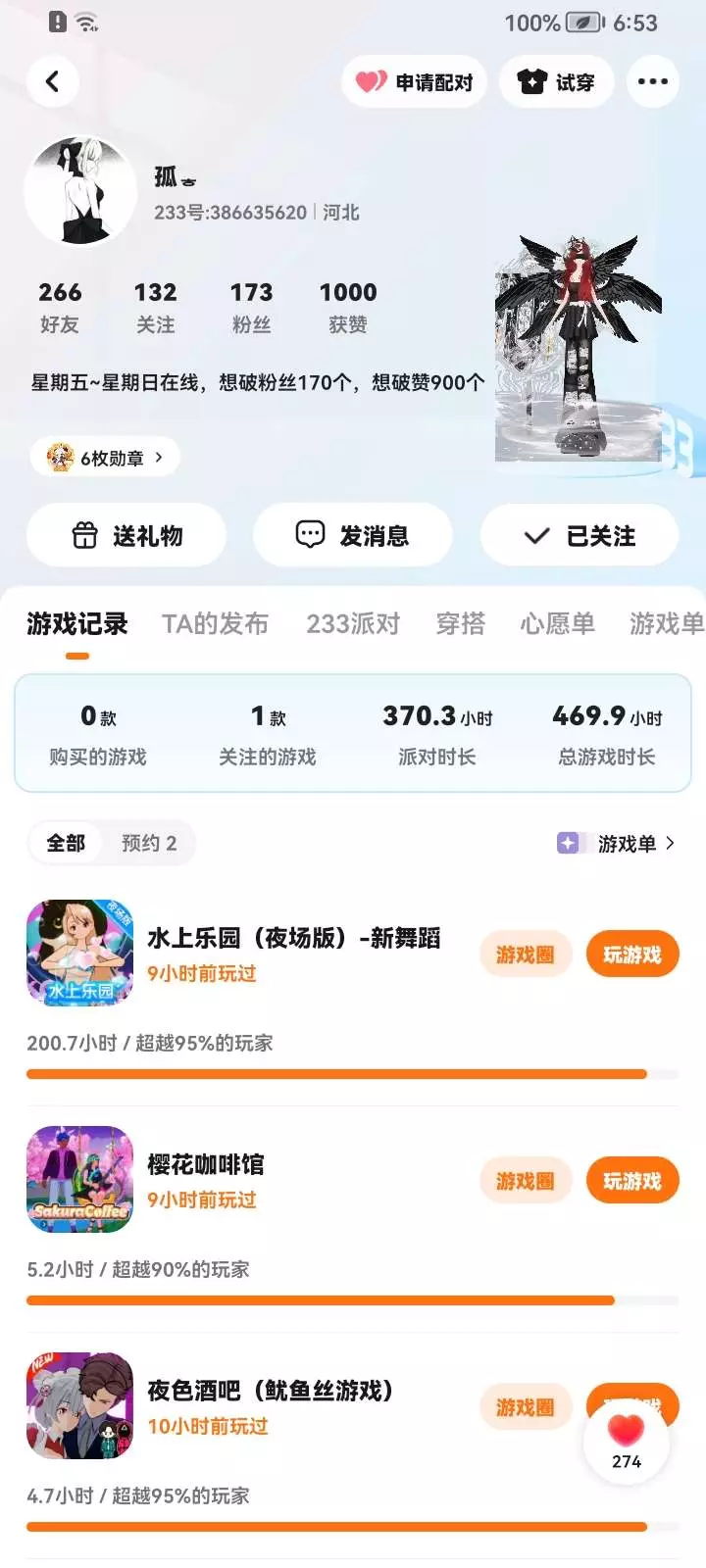Select the 预约 2 filter
706x1568 pixels.
(x=149, y=843)
